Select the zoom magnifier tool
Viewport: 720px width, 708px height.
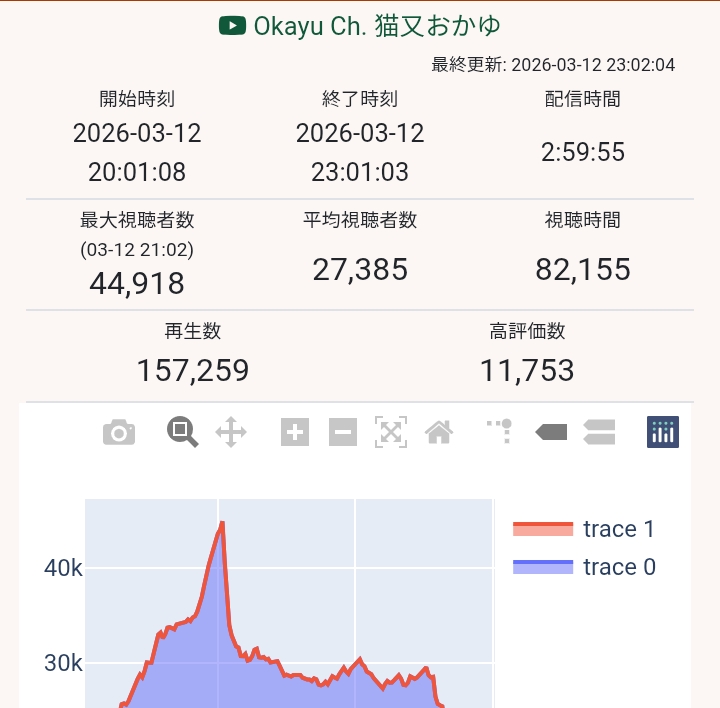[182, 432]
